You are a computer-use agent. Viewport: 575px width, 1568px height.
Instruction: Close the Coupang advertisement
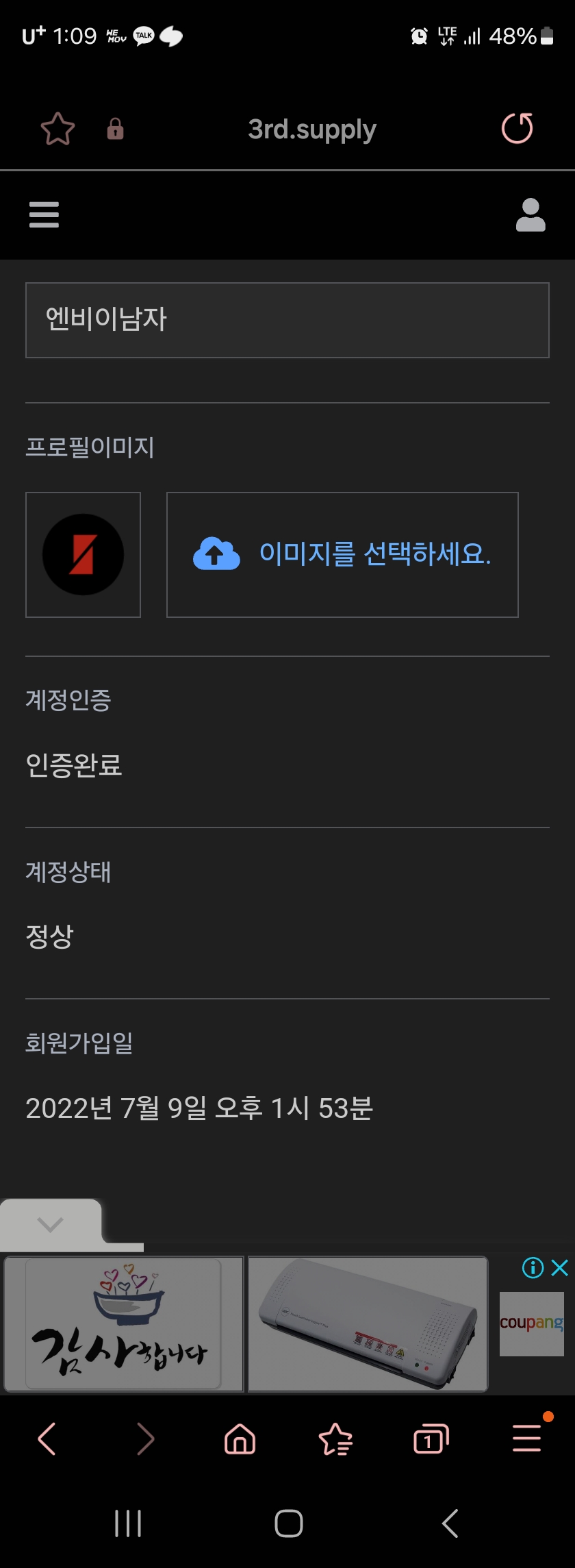coord(560,1267)
